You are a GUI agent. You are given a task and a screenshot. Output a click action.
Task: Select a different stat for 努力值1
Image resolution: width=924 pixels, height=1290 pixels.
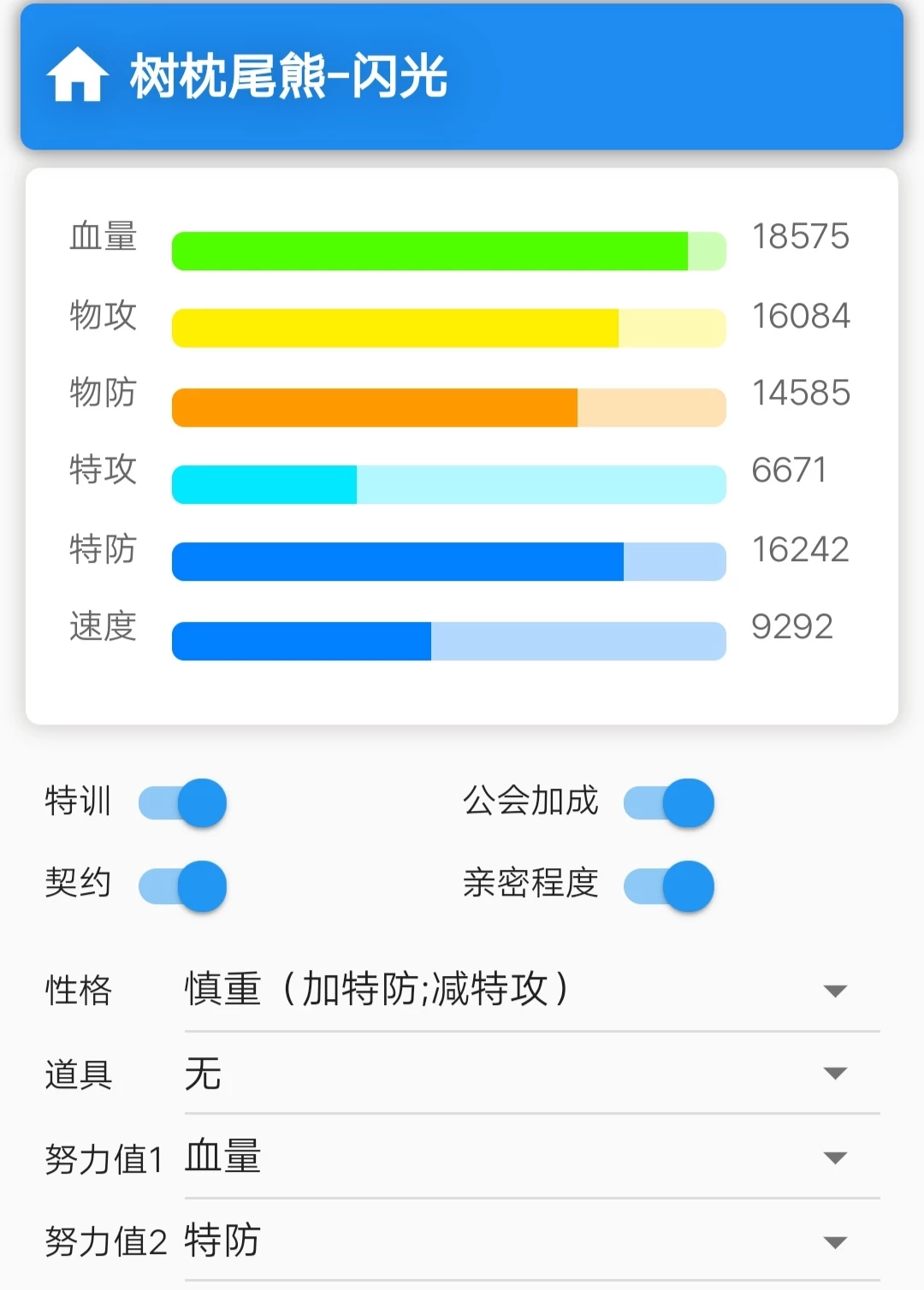click(x=530, y=1157)
